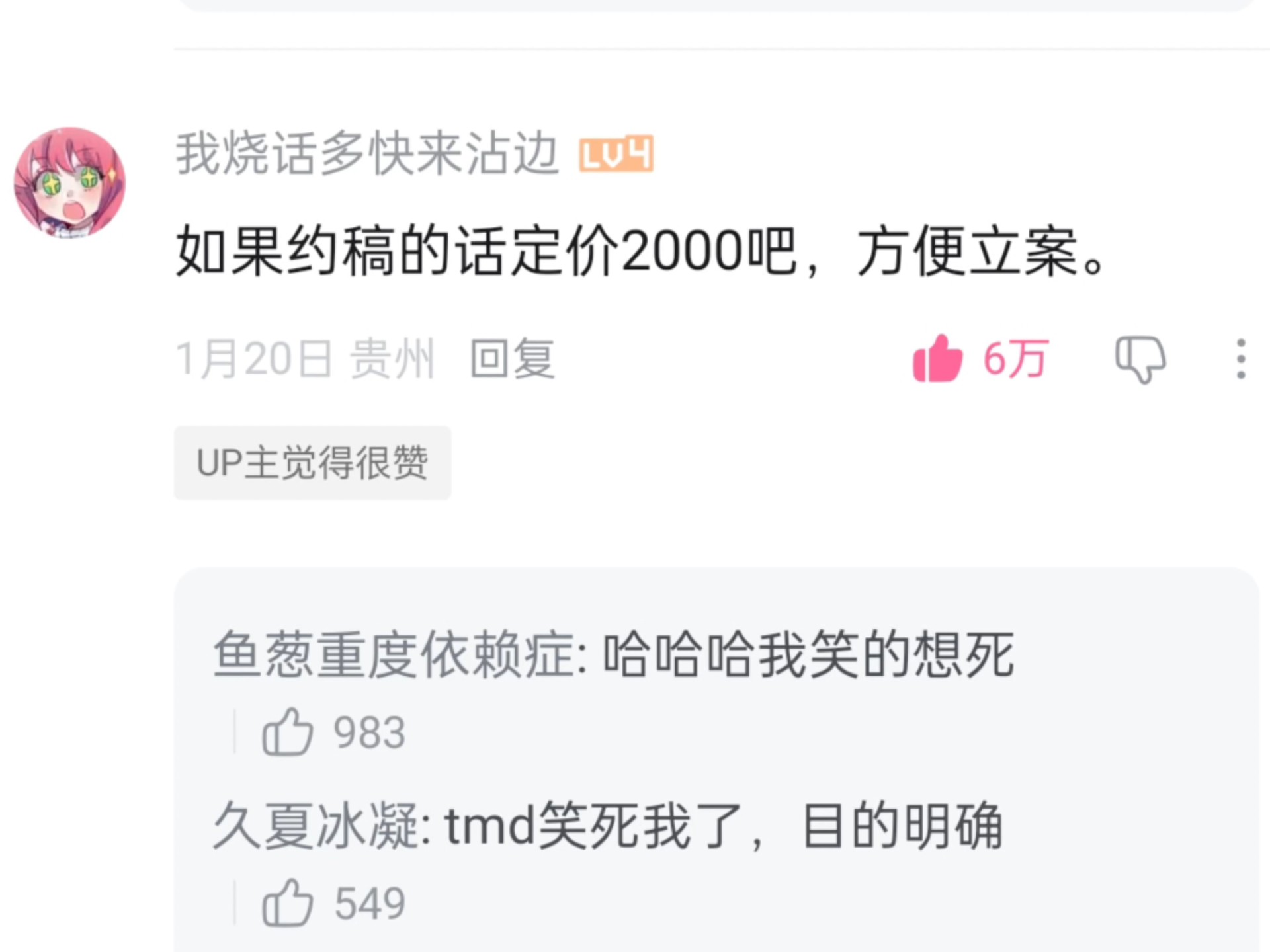Like the reply from 久夏冰凝
Screen dimensions: 1270x952
tap(288, 902)
